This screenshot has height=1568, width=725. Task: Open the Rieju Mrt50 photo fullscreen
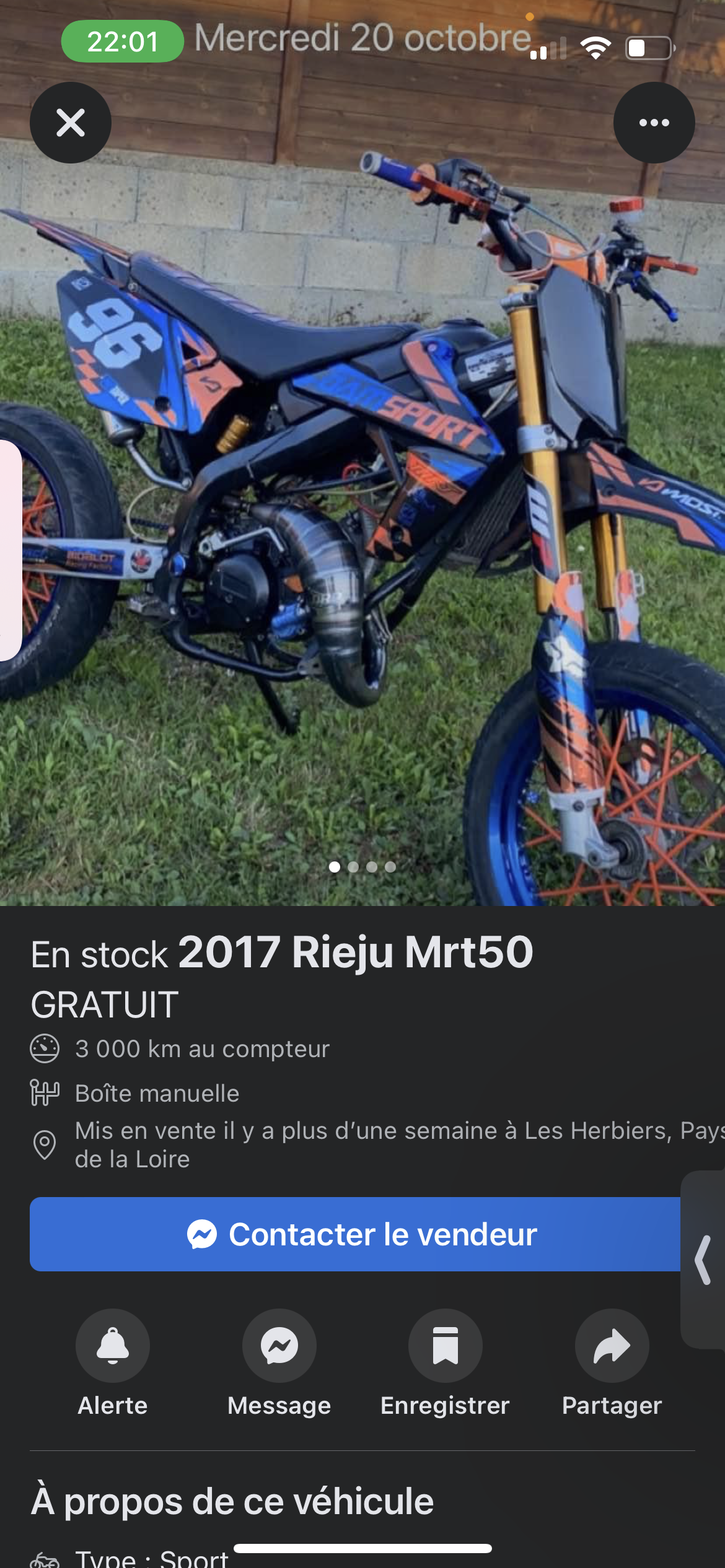(362, 495)
